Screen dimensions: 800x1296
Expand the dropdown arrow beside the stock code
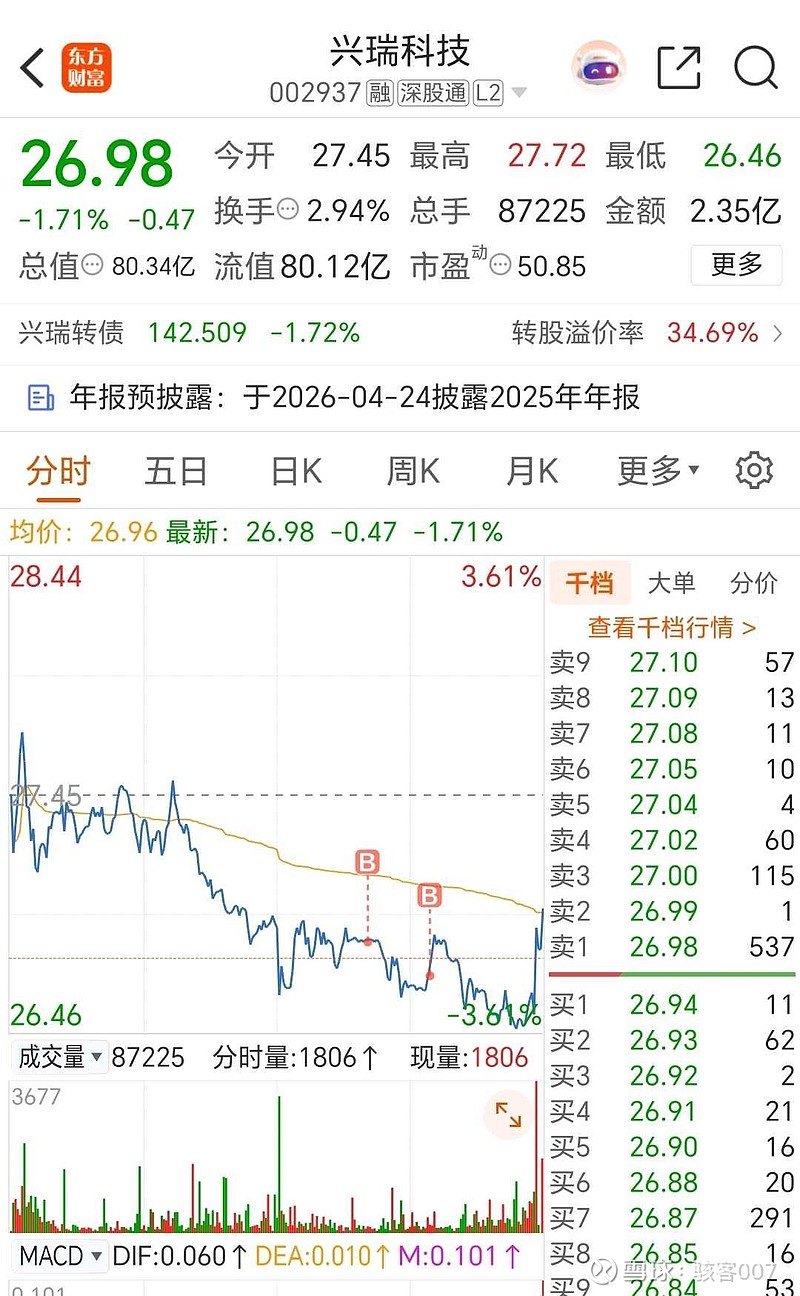[x=519, y=94]
